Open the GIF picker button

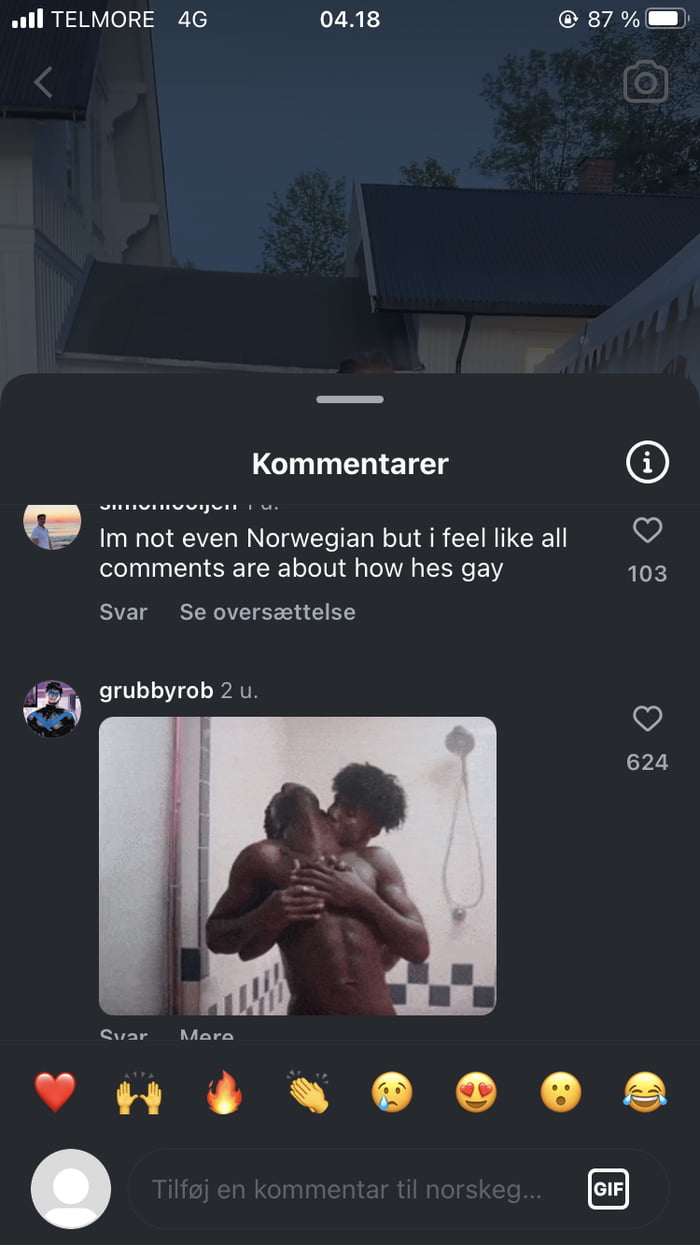pos(608,1189)
